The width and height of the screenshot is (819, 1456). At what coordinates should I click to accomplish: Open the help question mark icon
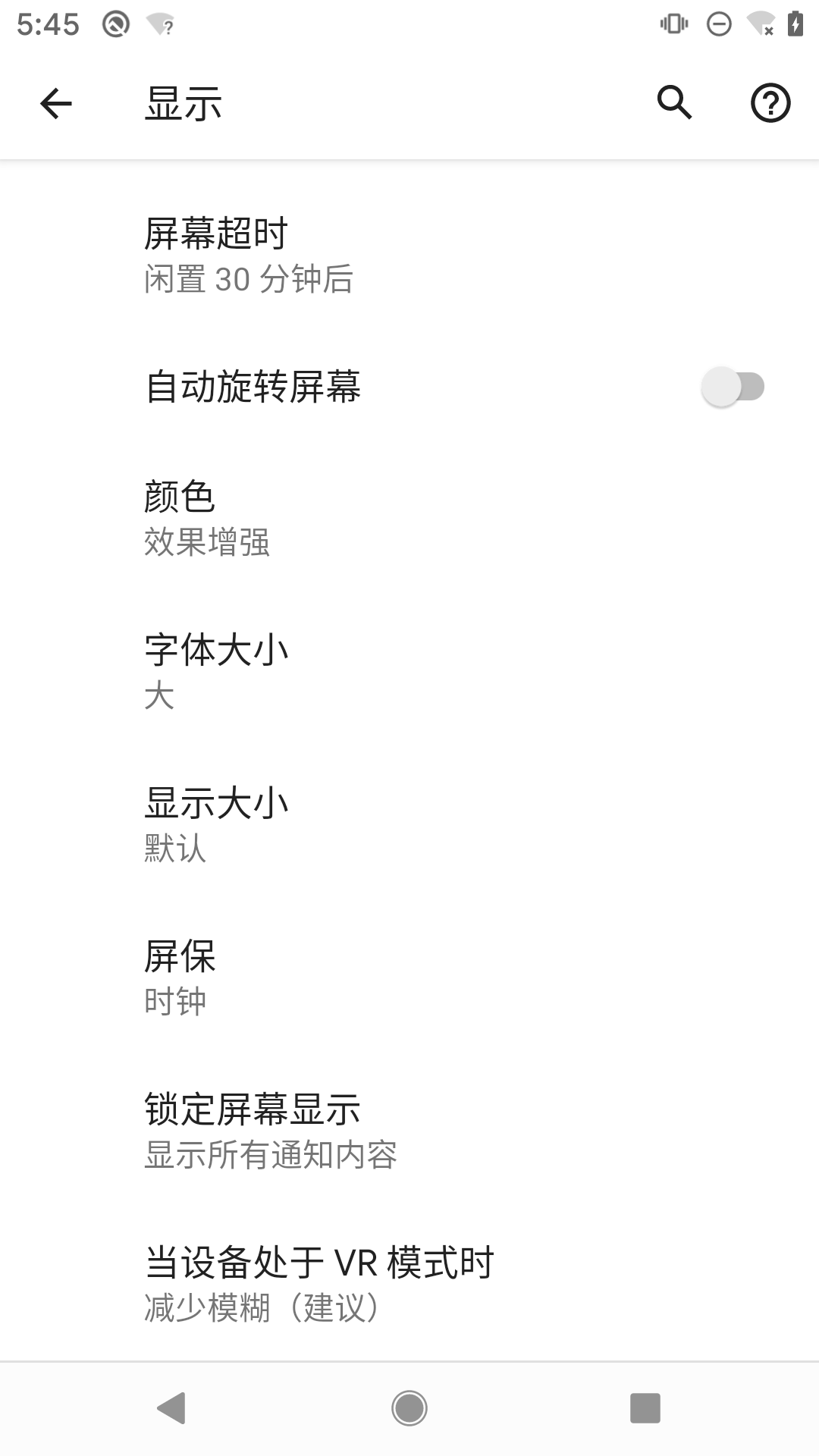click(770, 103)
